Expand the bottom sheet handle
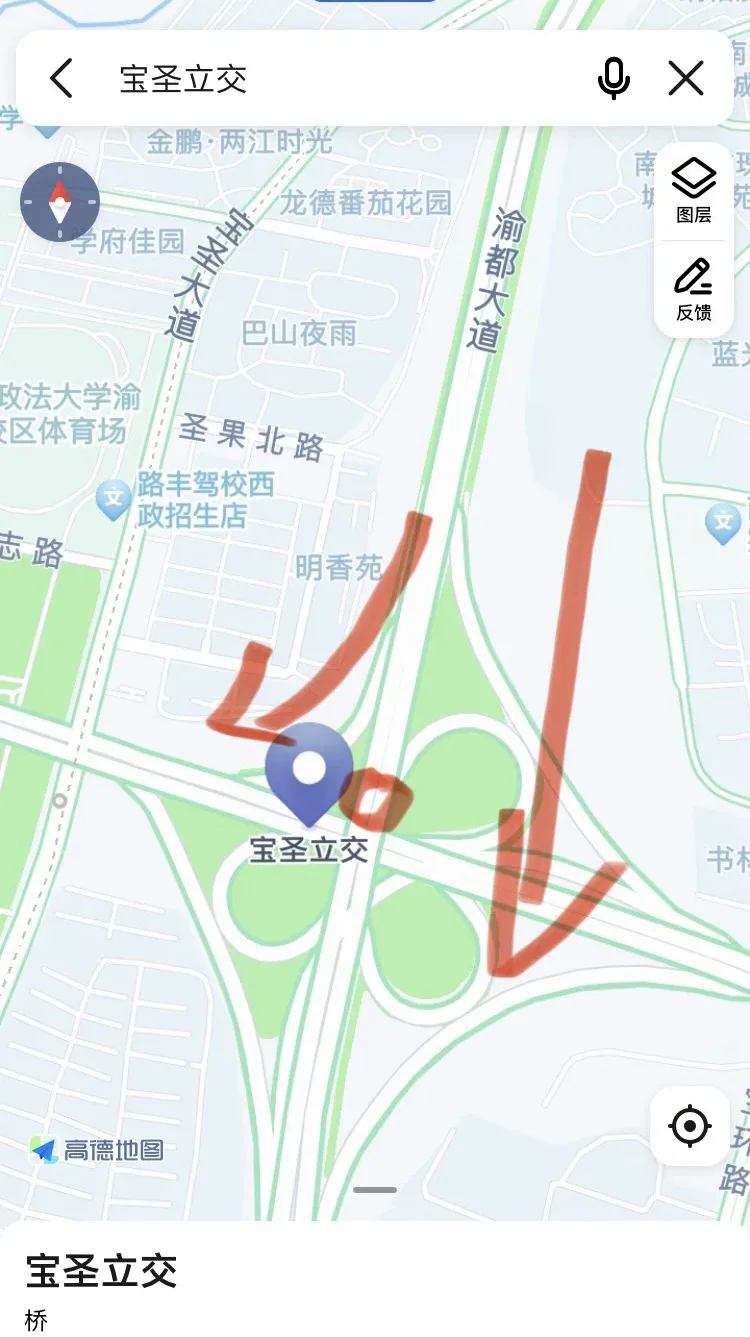750x1337 pixels. (x=375, y=1190)
